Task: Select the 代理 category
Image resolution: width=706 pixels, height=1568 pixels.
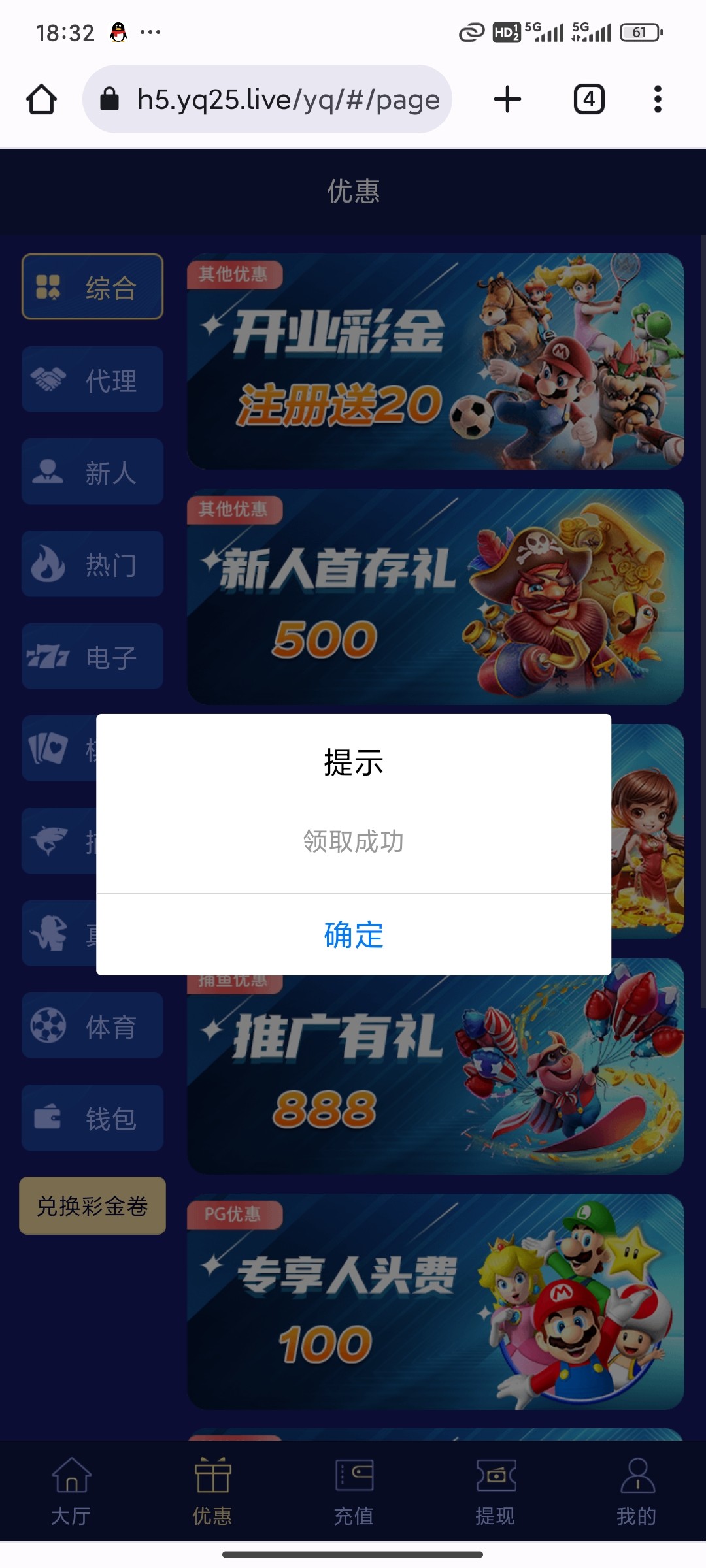Action: (x=92, y=380)
